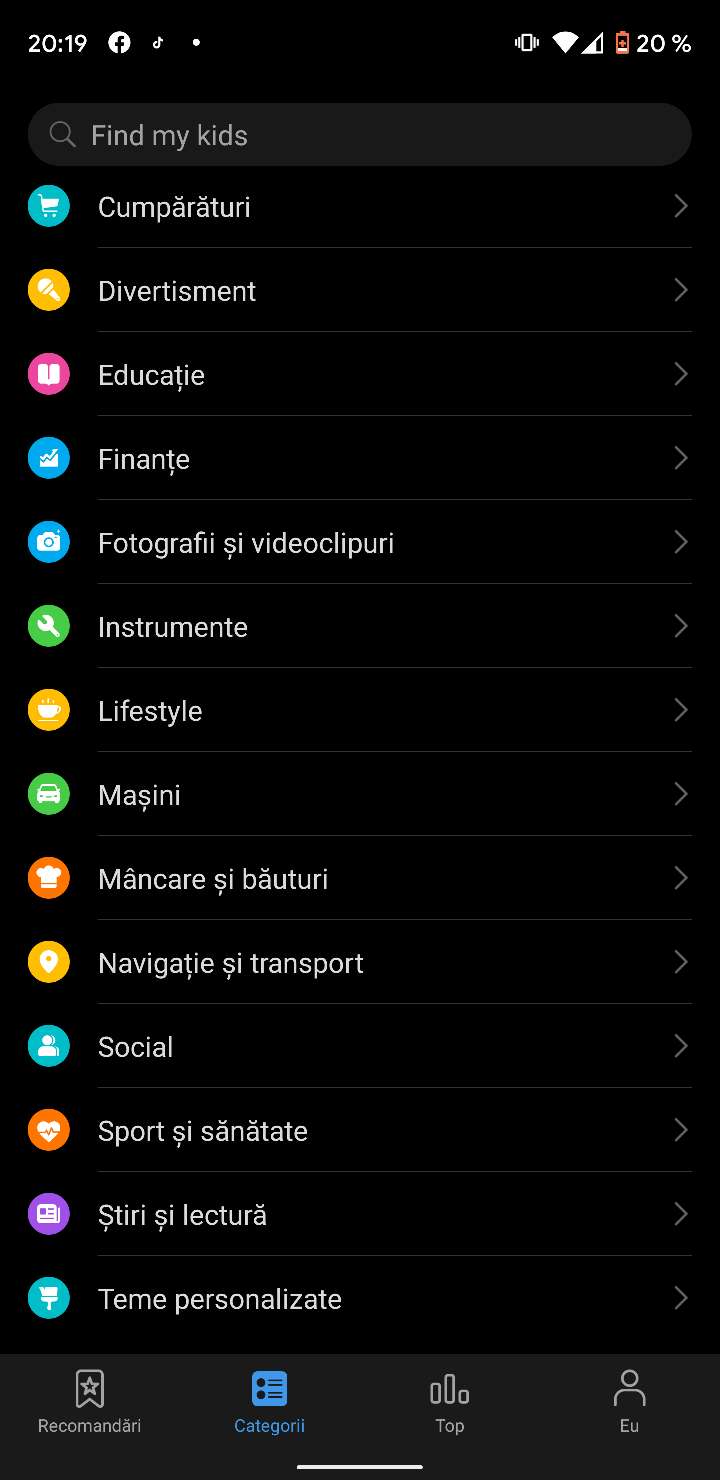Open the Find my kids search box
720x1480 pixels.
(360, 135)
